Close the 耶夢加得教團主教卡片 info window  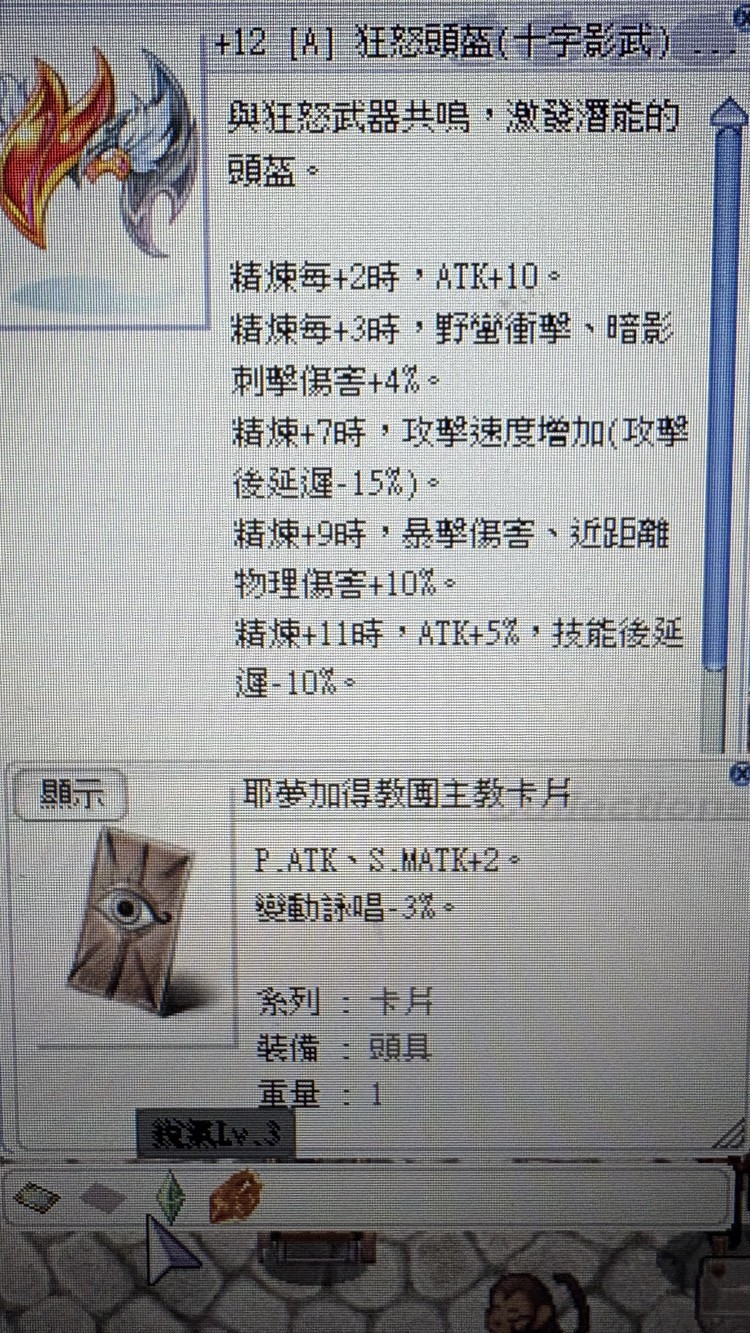tap(740, 773)
